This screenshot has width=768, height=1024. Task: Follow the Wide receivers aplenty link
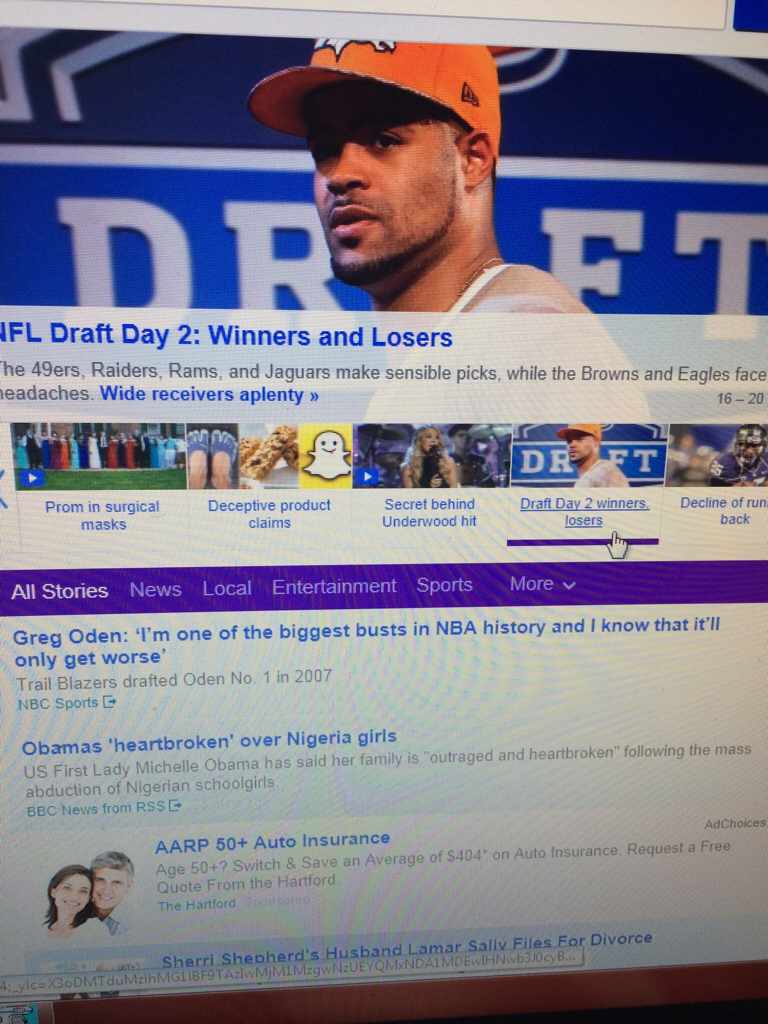click(209, 395)
